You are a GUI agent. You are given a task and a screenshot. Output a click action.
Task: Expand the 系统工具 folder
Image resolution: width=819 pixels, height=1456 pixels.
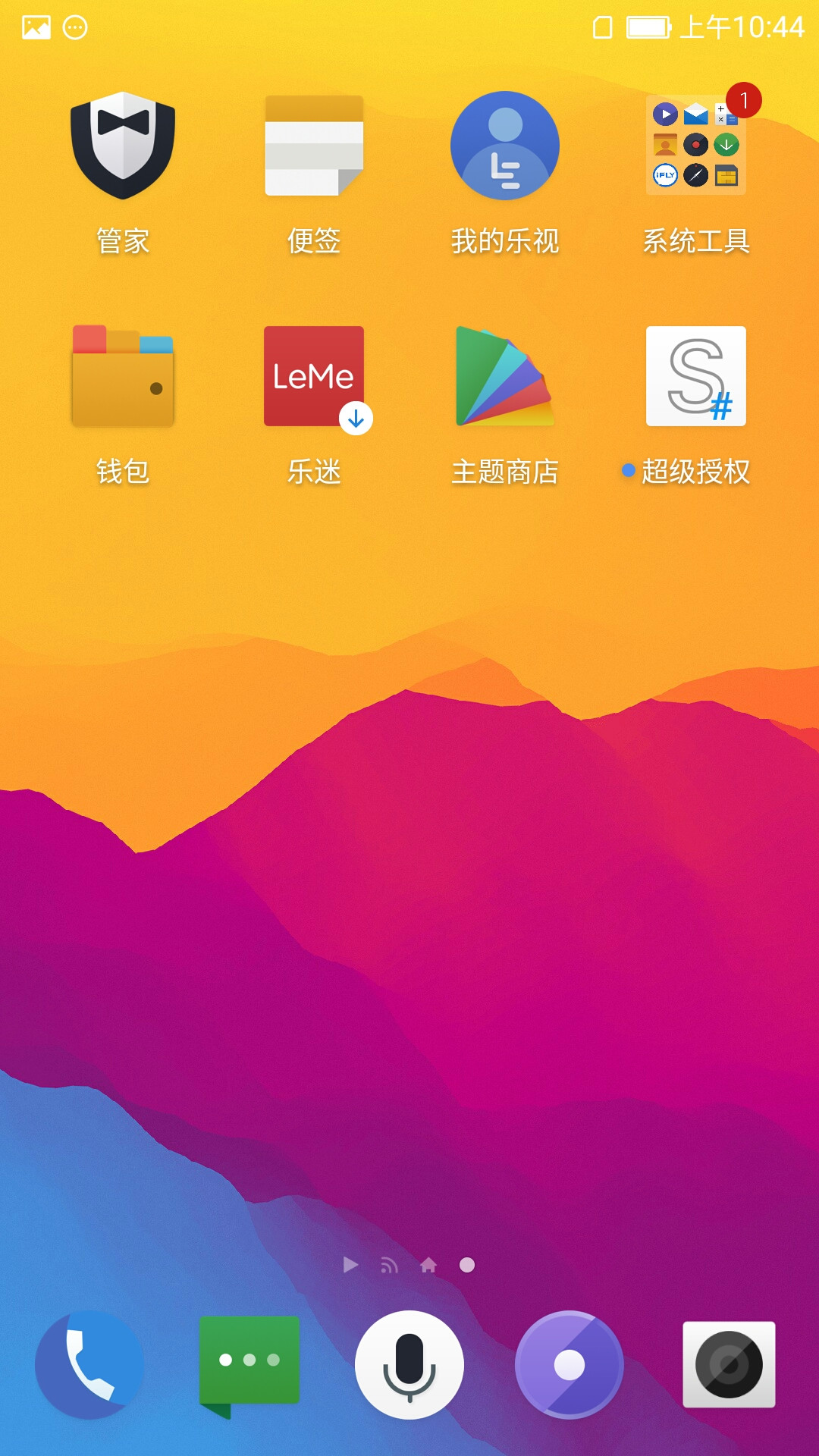[x=696, y=146]
